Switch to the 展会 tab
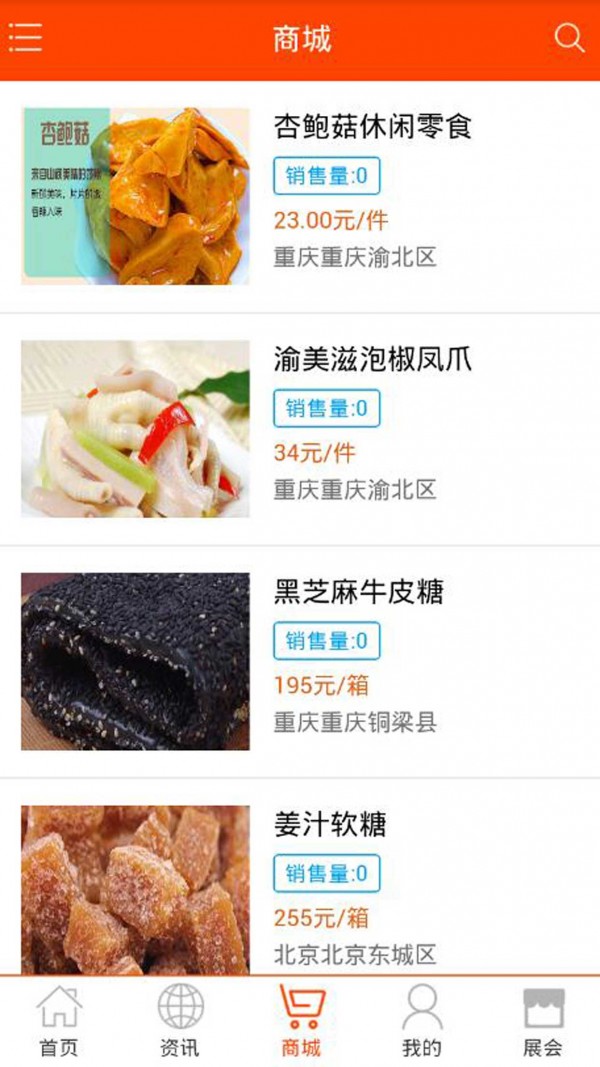Viewport: 600px width, 1067px height. click(x=543, y=1021)
